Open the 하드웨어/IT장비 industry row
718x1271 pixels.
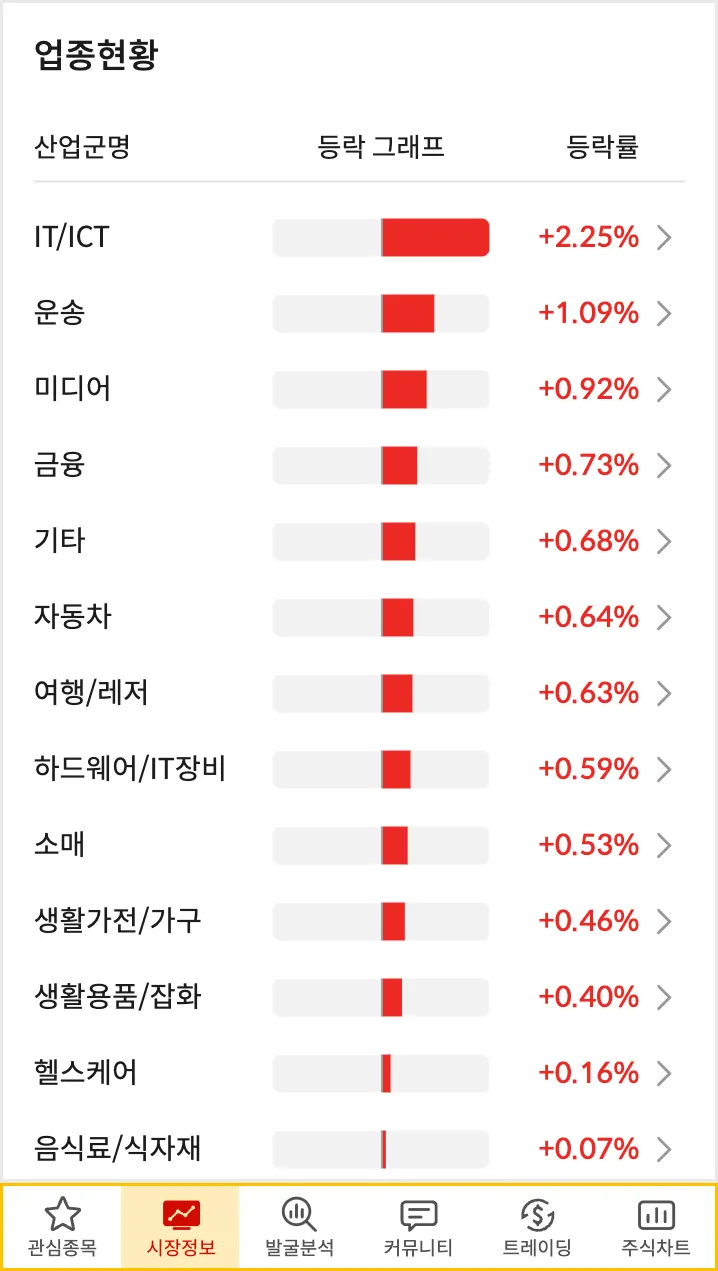point(359,769)
